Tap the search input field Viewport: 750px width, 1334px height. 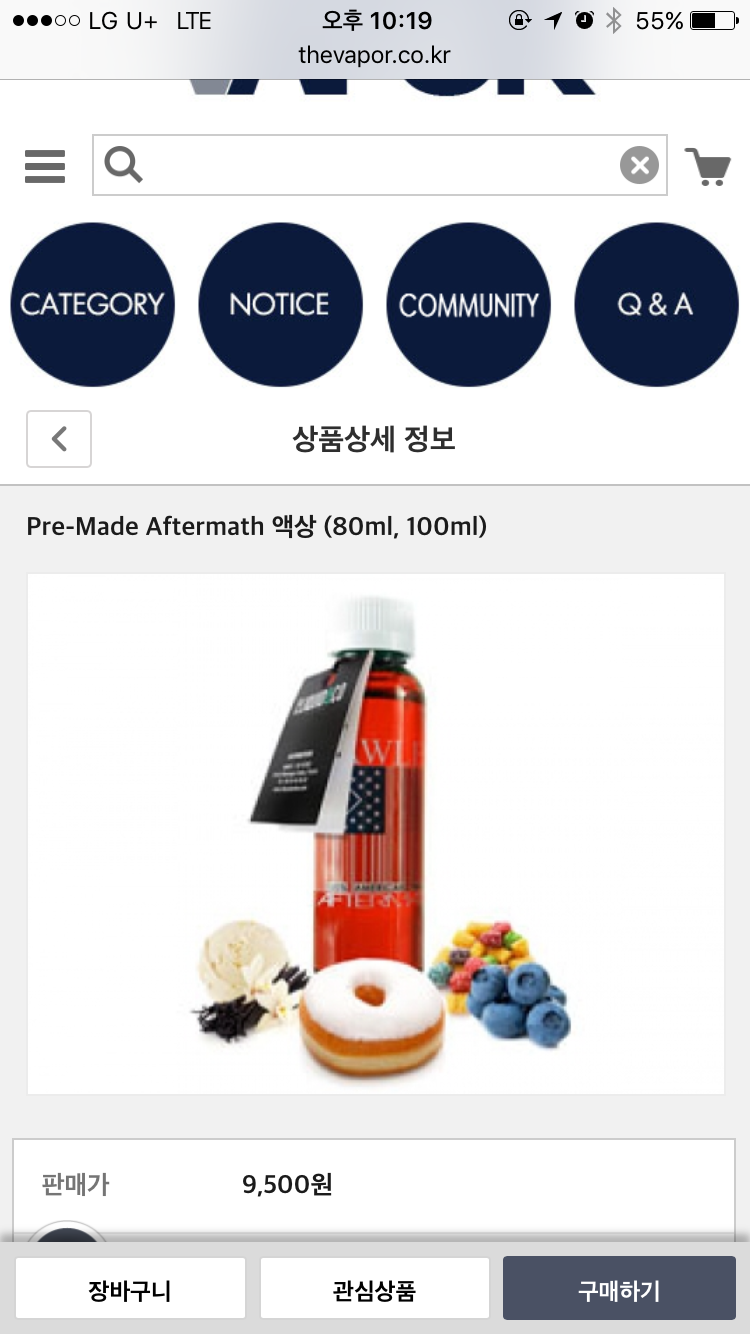(x=380, y=165)
